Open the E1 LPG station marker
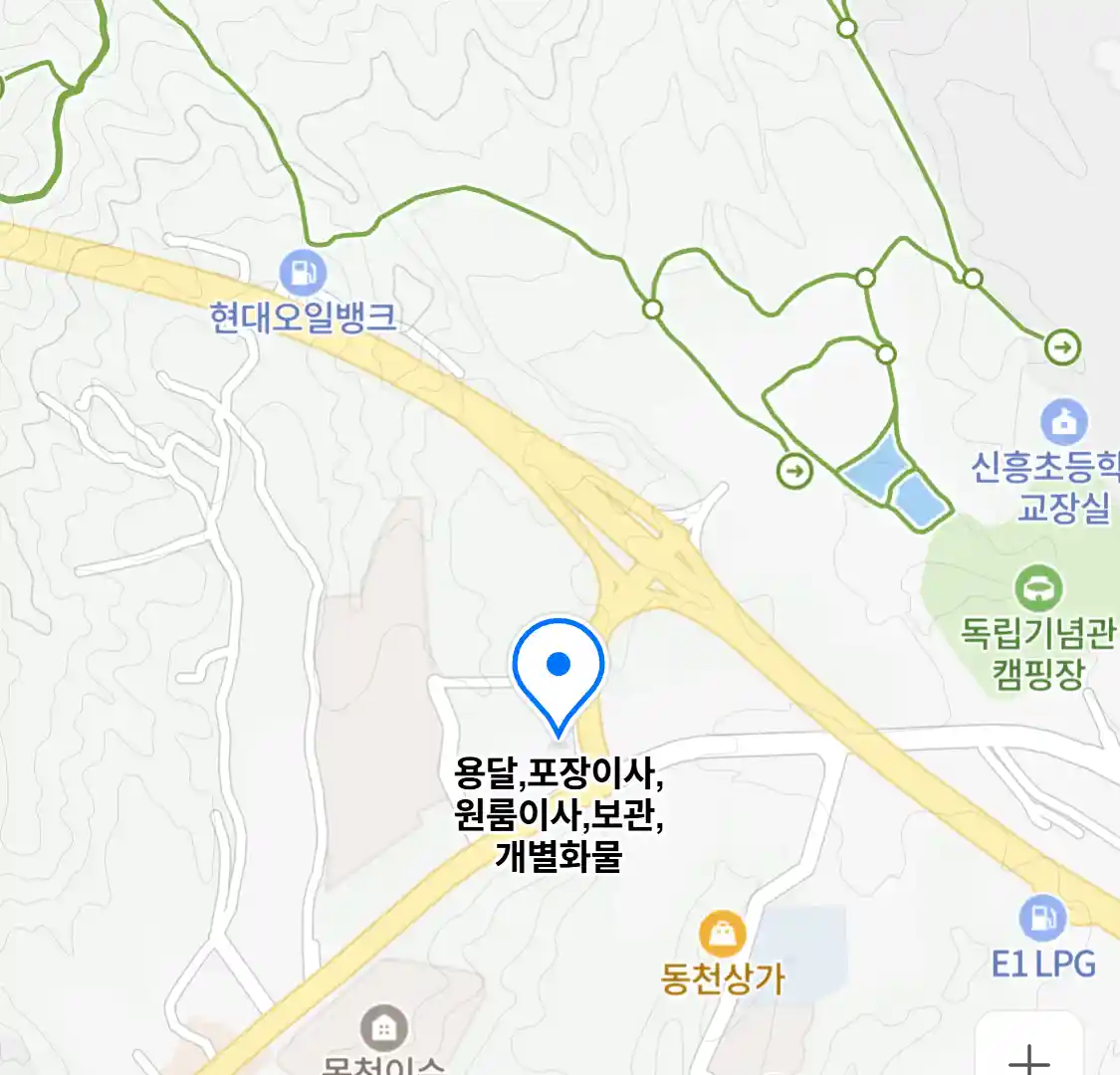Viewport: 1120px width, 1075px height. (x=1042, y=919)
